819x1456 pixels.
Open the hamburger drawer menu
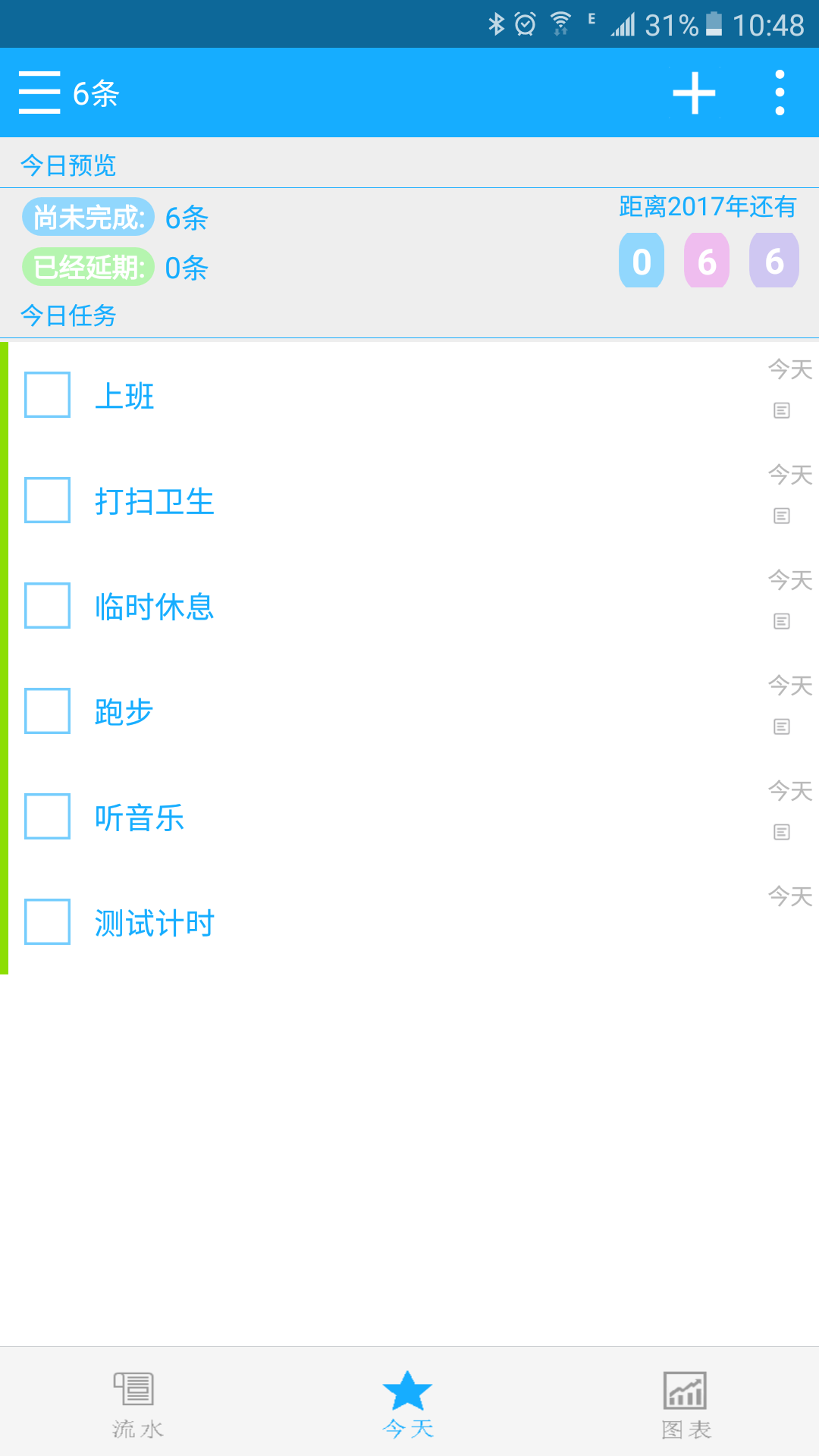(39, 93)
